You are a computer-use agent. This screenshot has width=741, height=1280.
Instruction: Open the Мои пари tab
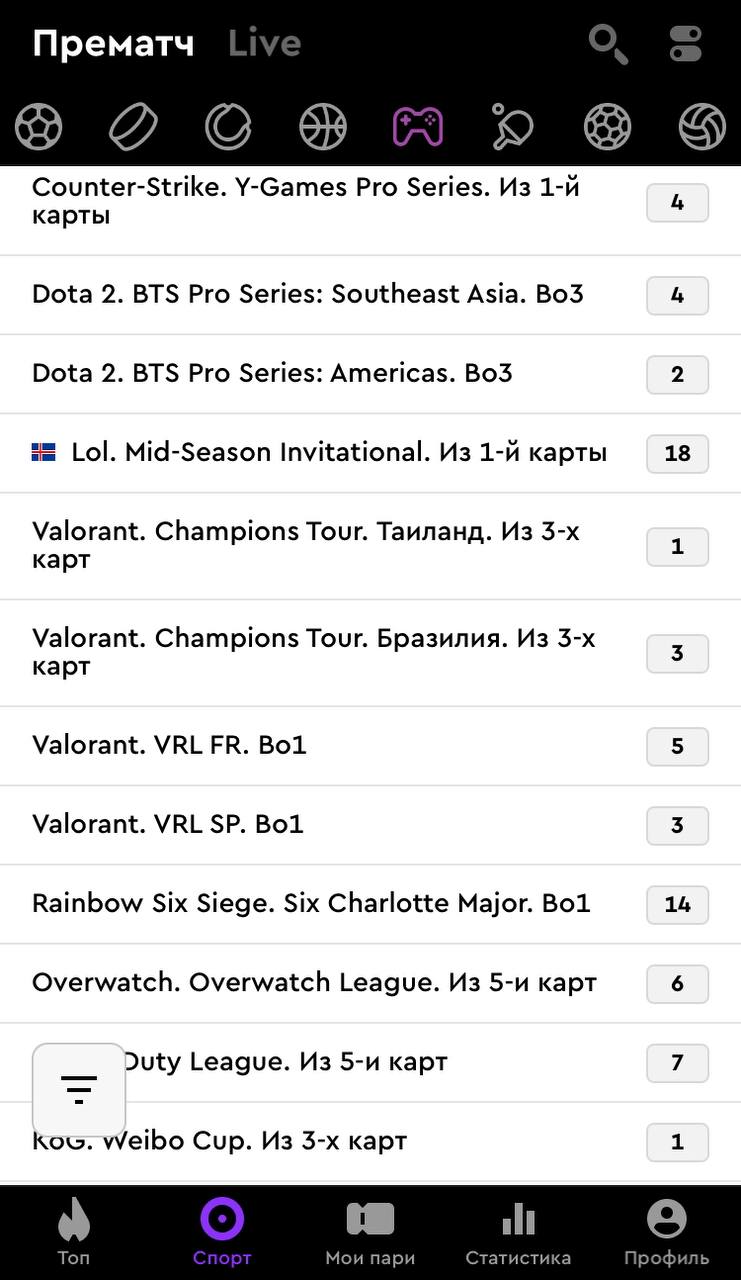(370, 1232)
